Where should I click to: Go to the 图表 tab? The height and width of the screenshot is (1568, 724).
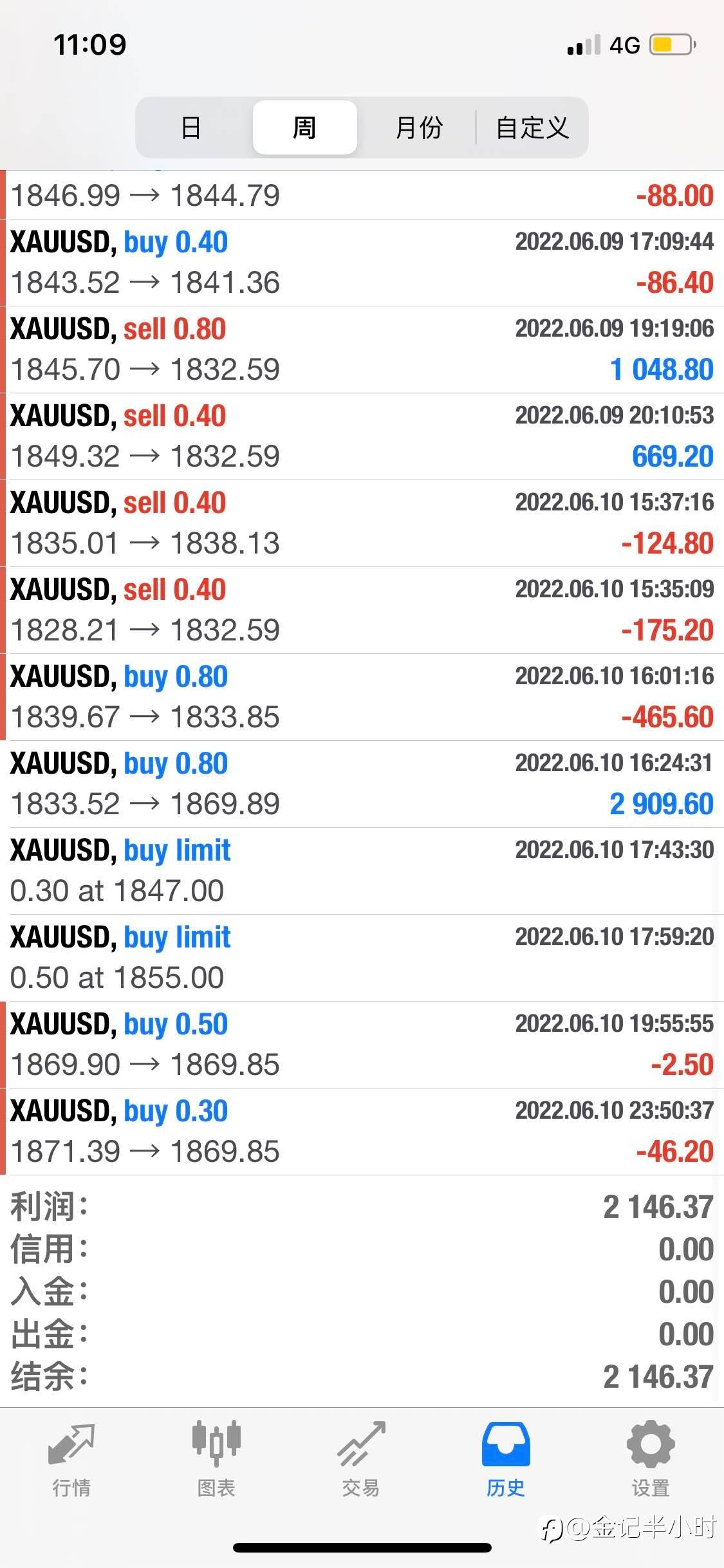click(216, 1460)
